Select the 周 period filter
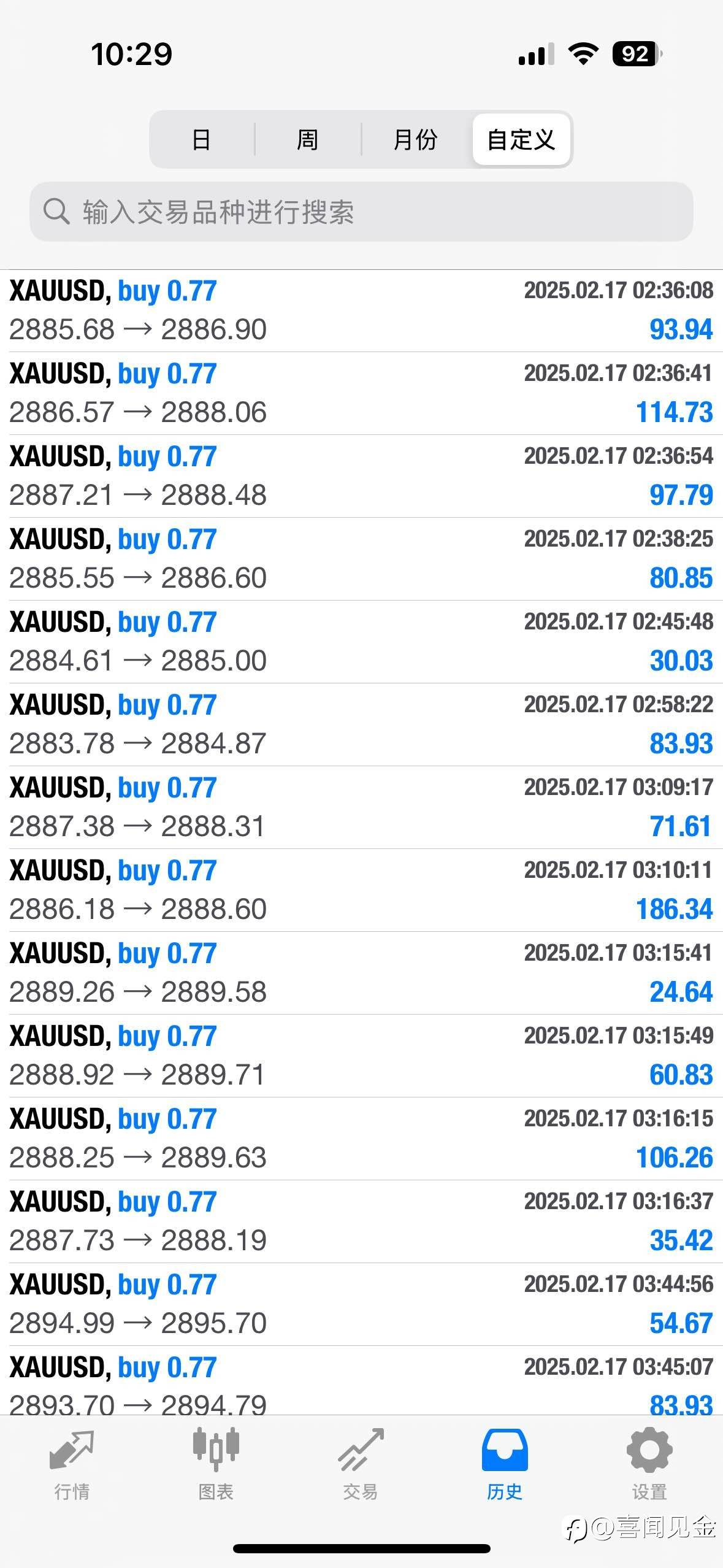This screenshot has height=1568, width=723. point(307,139)
